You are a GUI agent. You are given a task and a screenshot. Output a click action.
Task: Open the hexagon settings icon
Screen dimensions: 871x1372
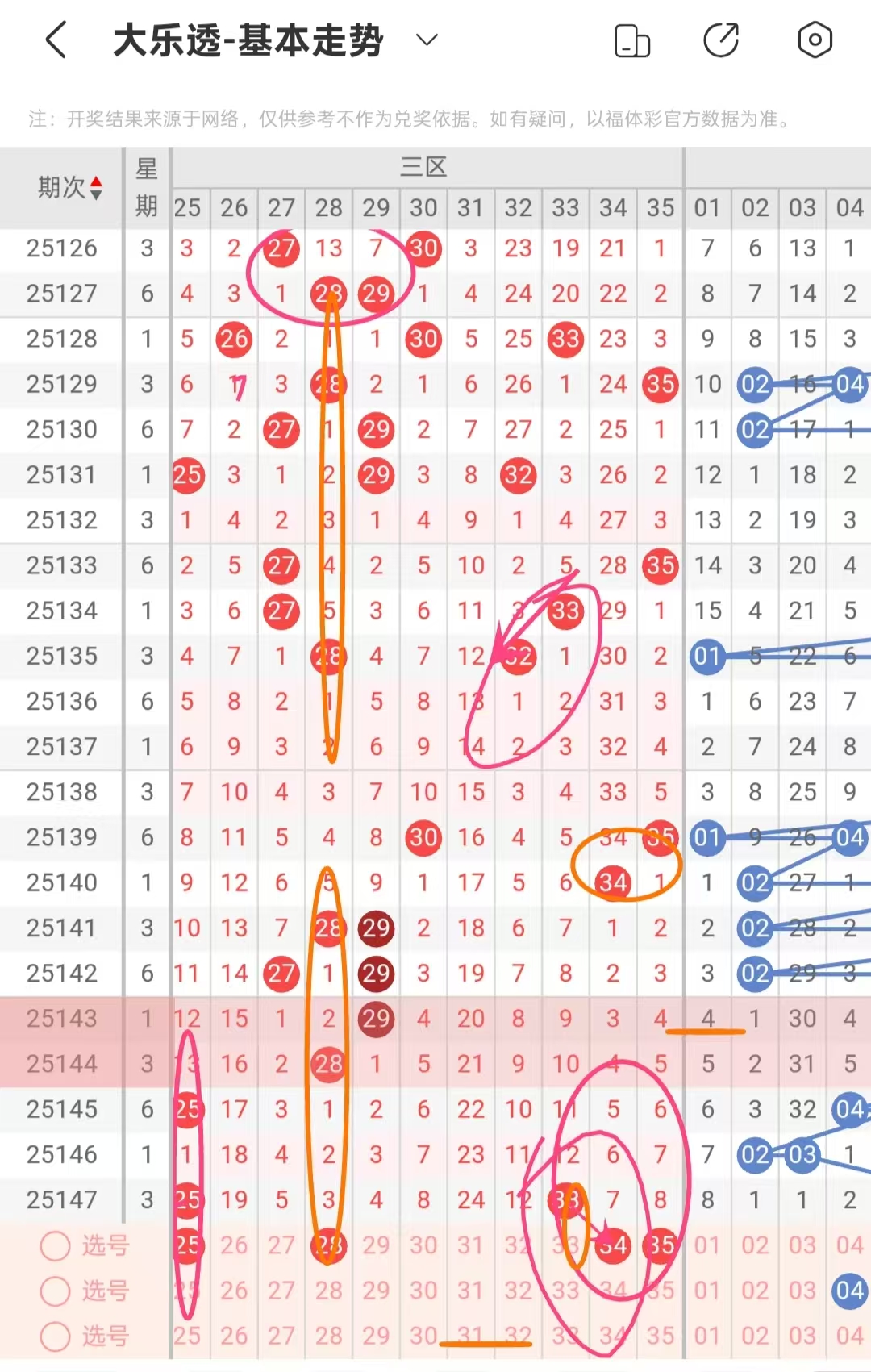tap(815, 40)
